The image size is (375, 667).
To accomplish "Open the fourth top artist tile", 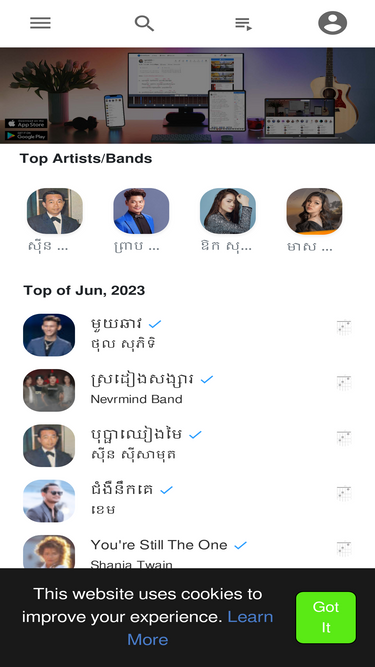I will point(314,211).
